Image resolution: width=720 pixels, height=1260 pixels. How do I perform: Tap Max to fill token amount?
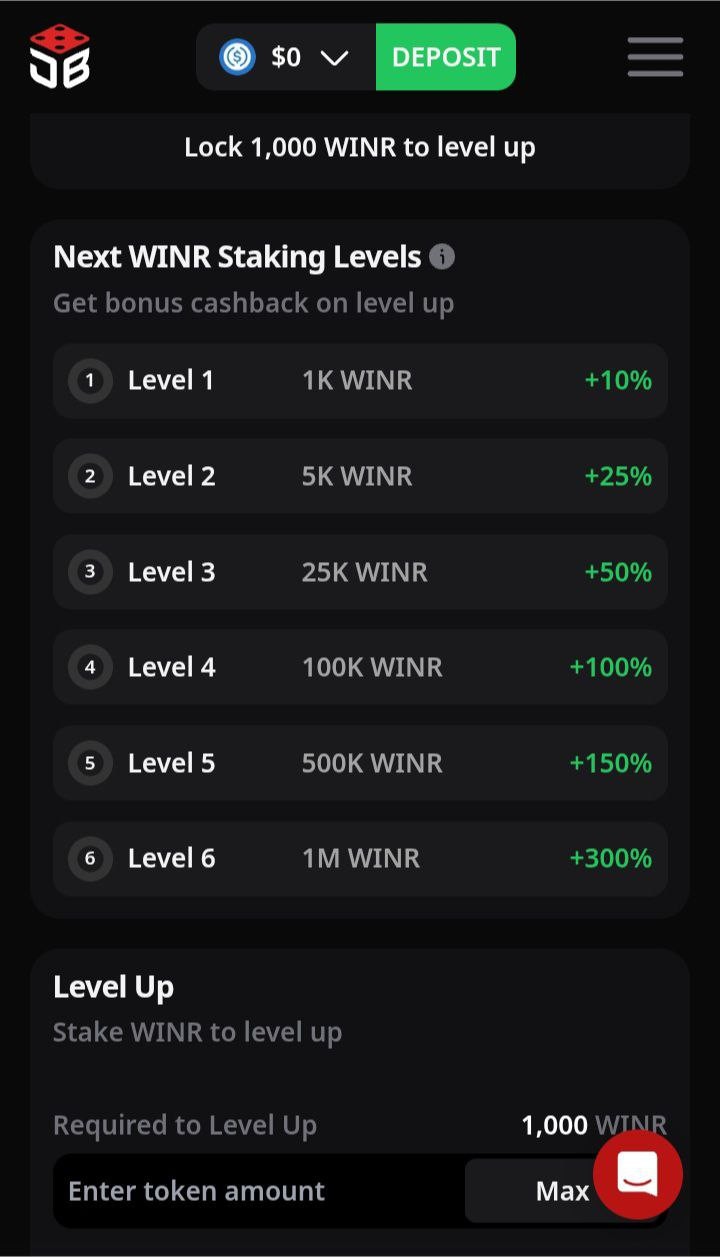[562, 1191]
